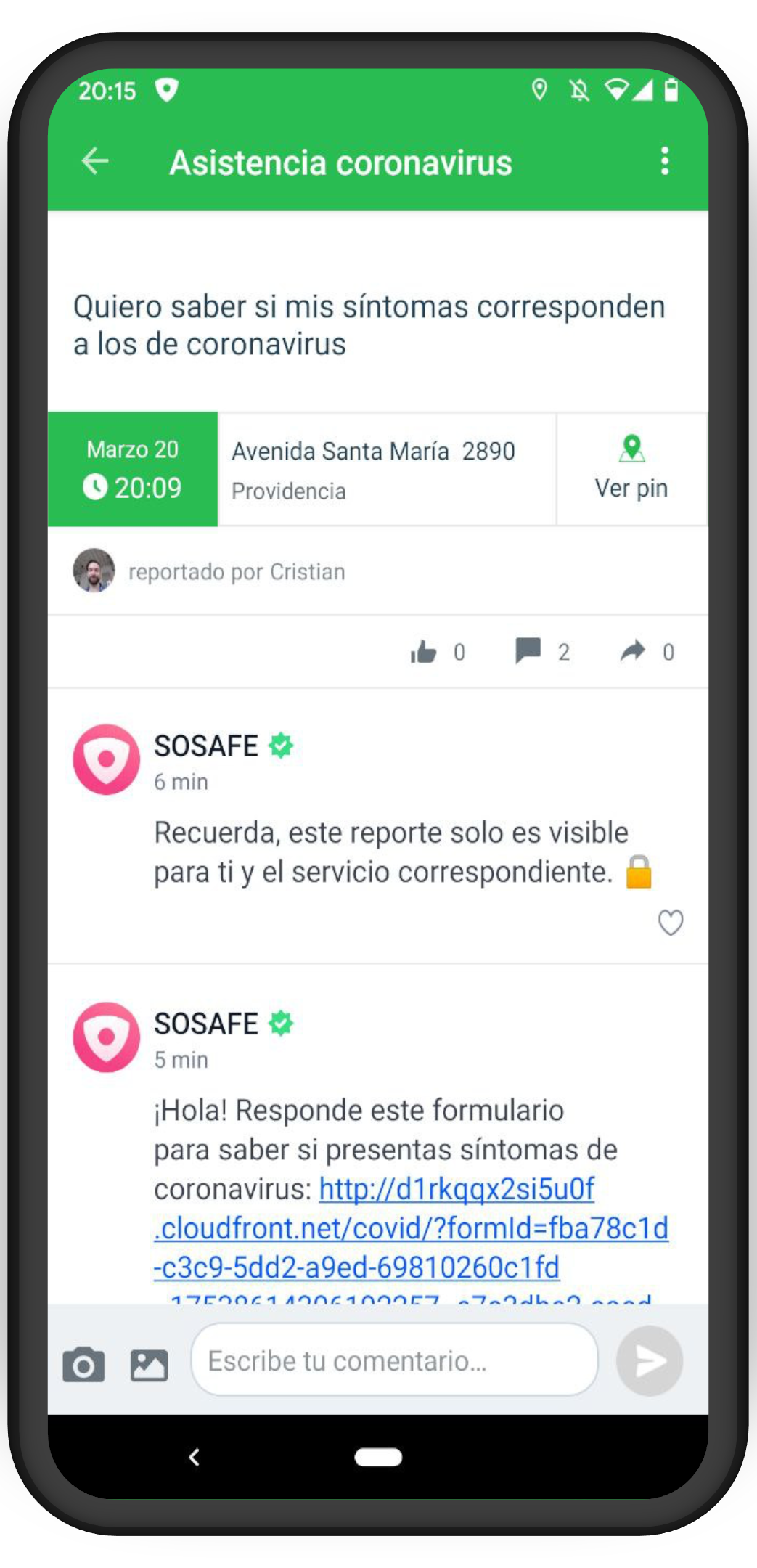Open the camera to attach a photo
This screenshot has height=1568, width=757.
tap(83, 1364)
